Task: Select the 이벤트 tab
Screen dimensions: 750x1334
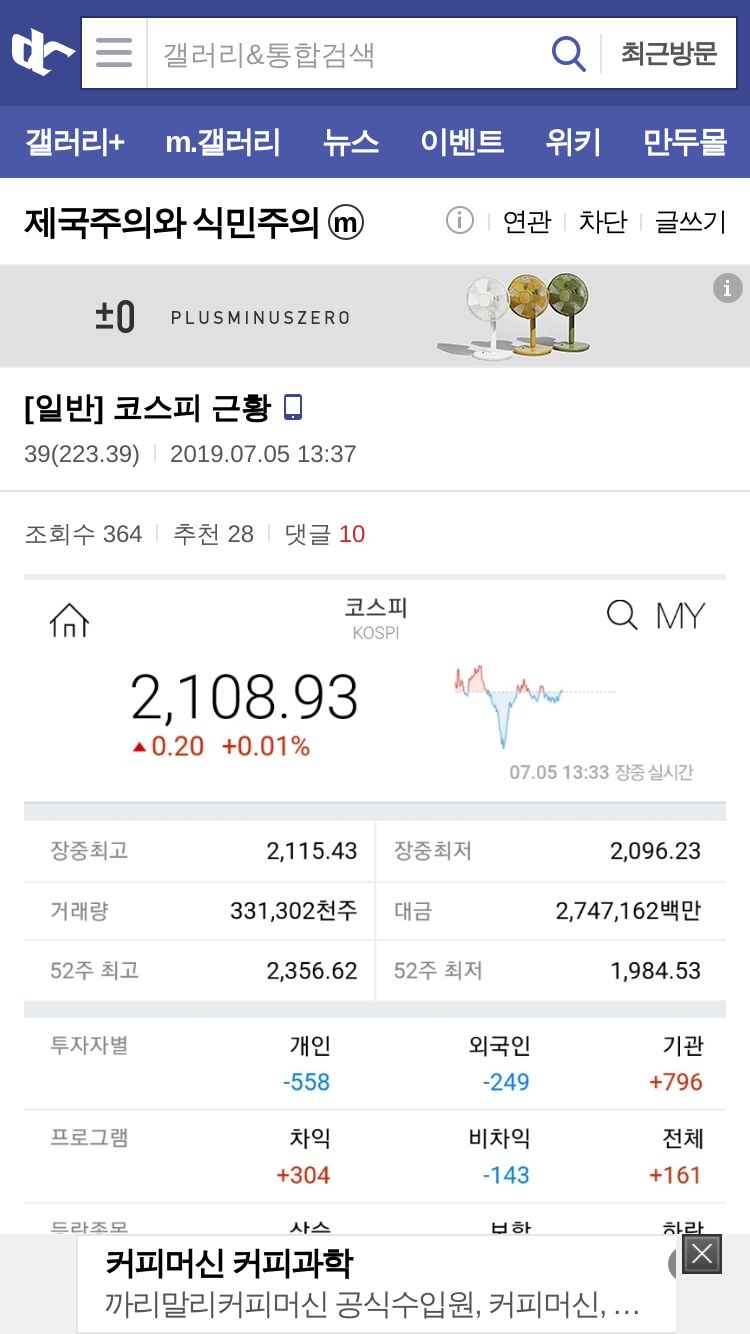Action: [462, 142]
